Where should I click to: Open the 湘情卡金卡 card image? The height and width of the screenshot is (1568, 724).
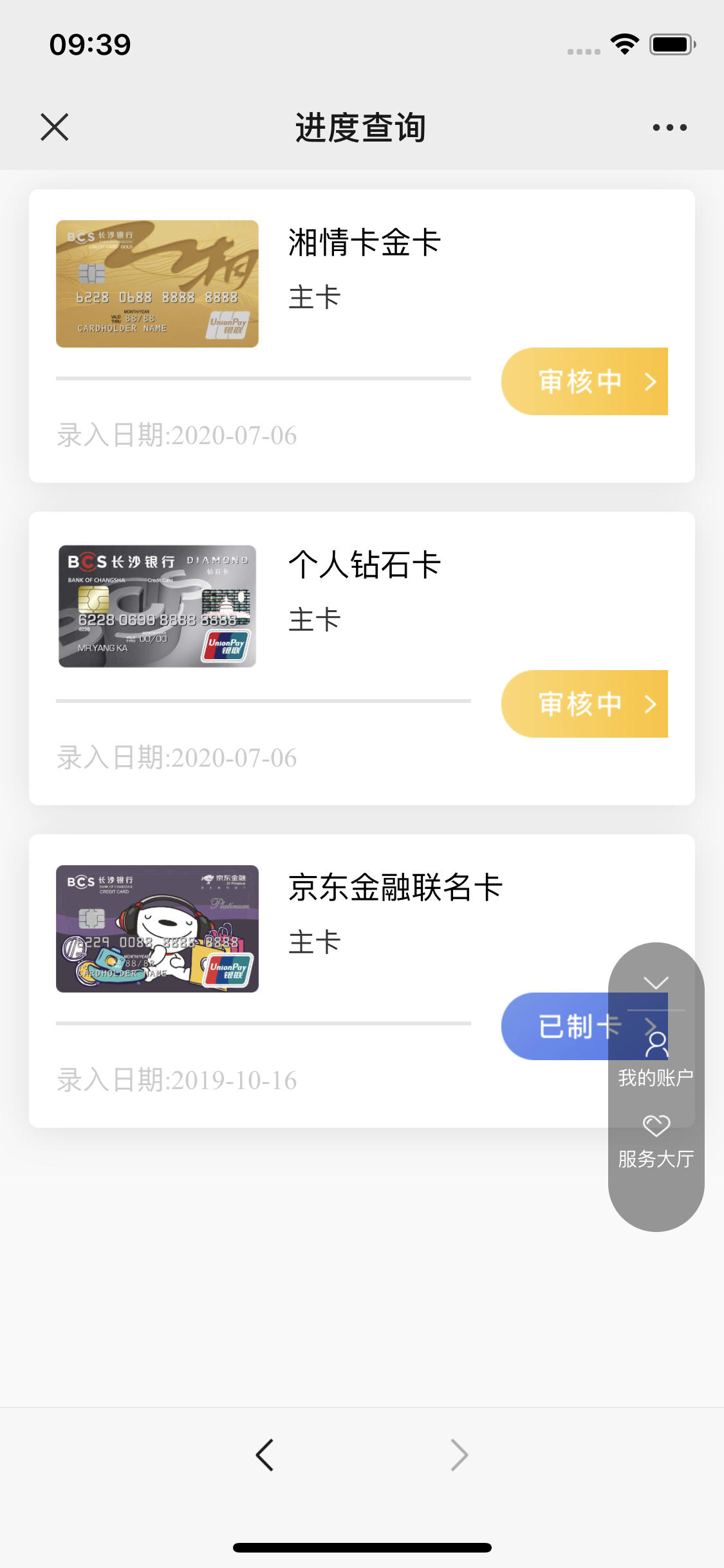pos(157,284)
